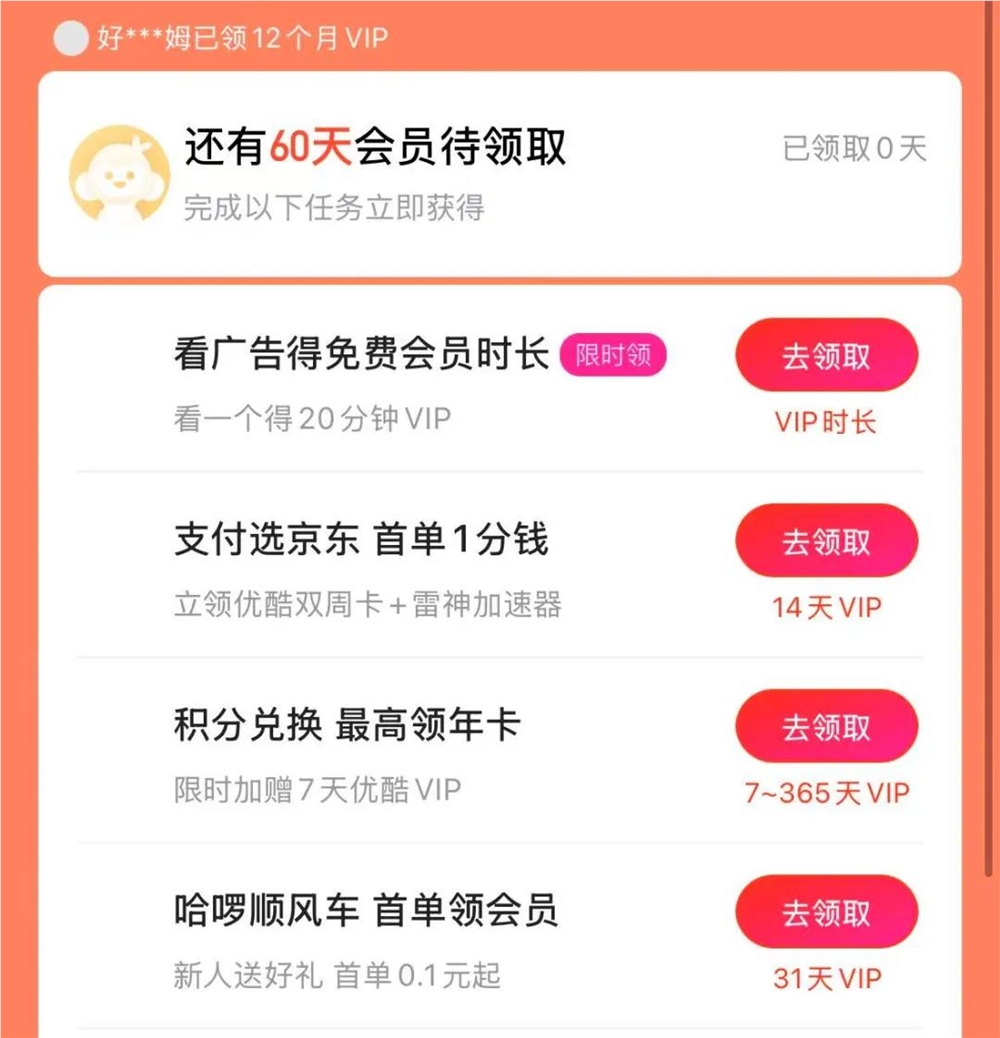Tap the 哈啰顺风车 首单领会员 task
Image resolution: width=1000 pixels, height=1038 pixels.
click(x=360, y=910)
